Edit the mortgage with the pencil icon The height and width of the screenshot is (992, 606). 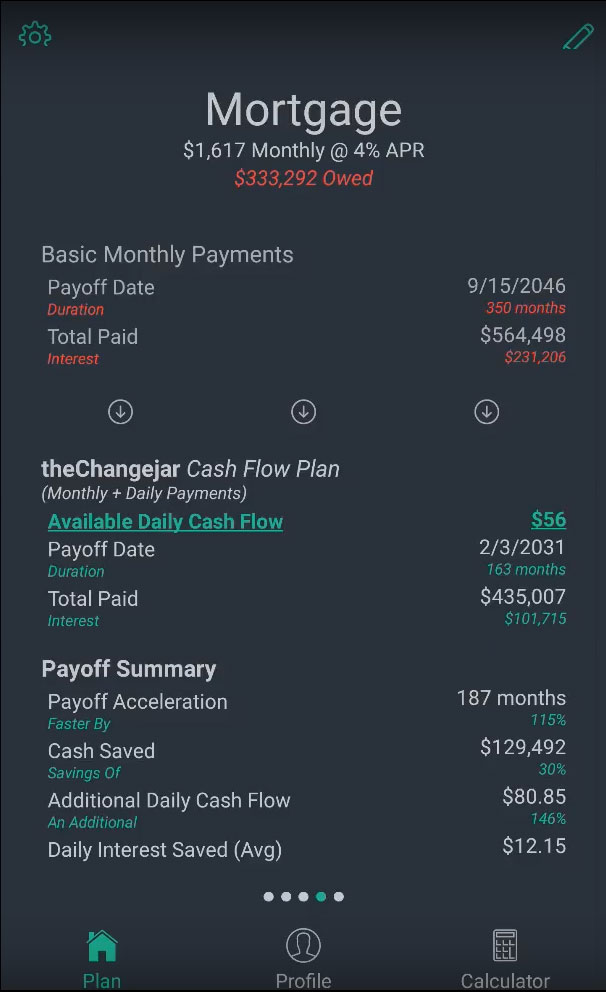pyautogui.click(x=578, y=36)
